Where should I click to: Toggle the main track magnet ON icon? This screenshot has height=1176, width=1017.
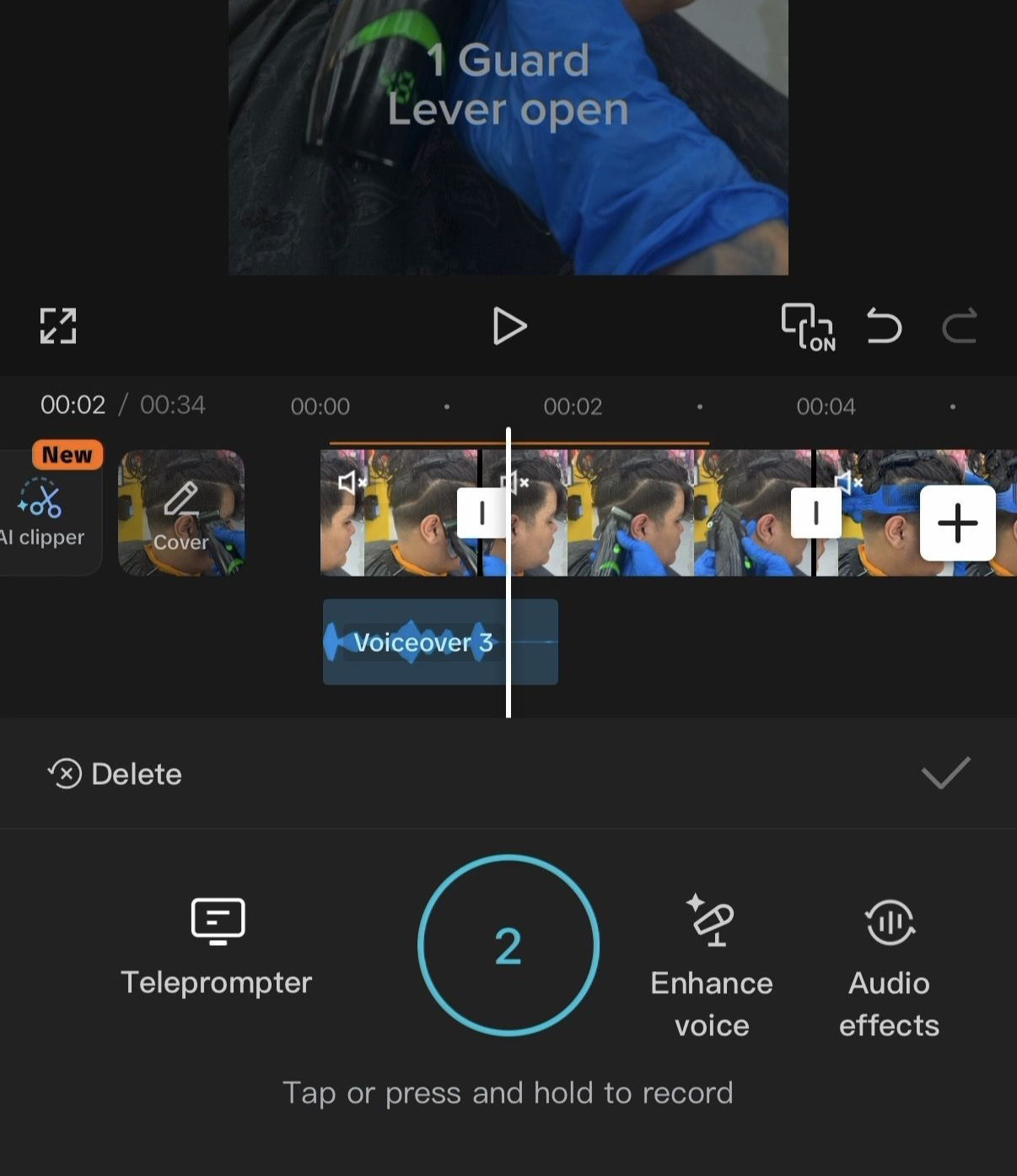808,326
